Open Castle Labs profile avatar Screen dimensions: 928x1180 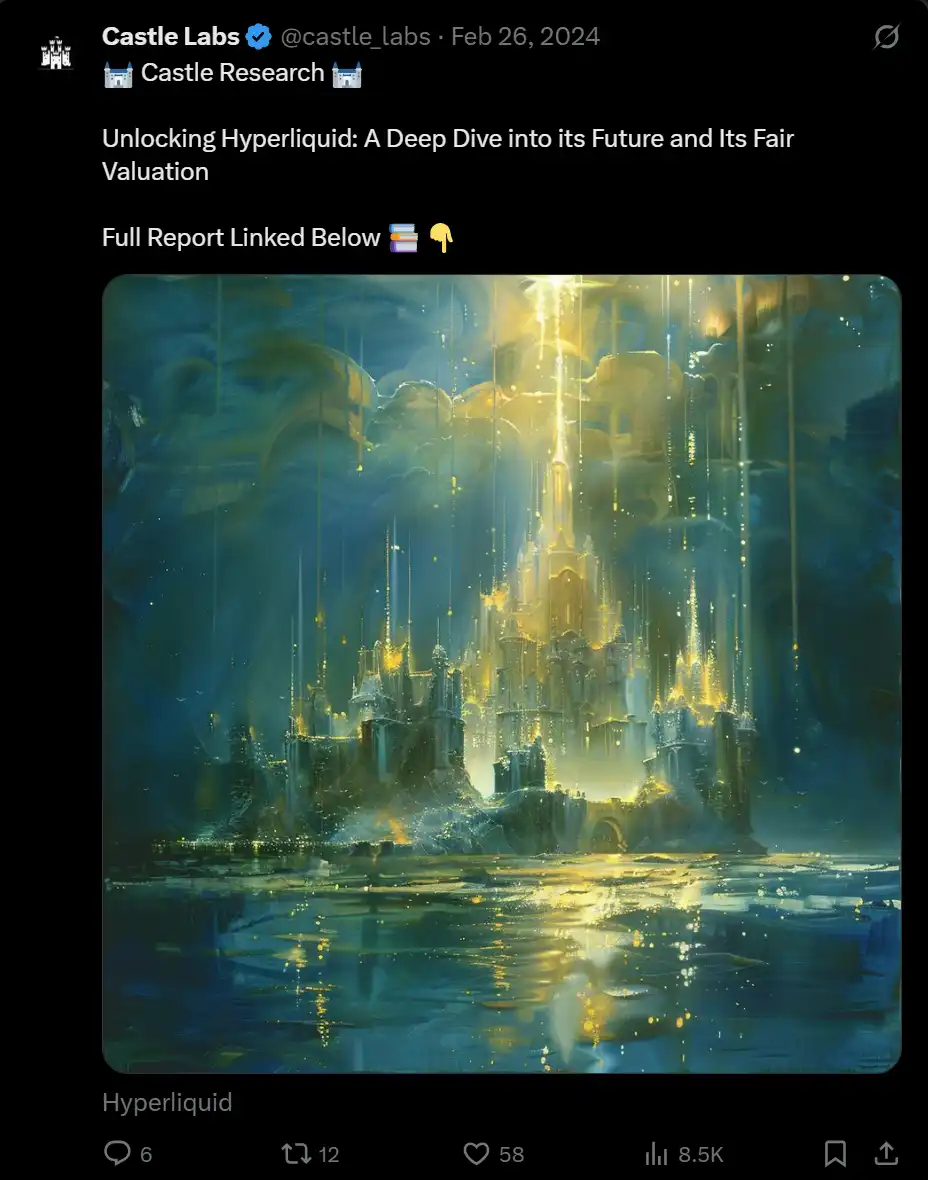(56, 52)
